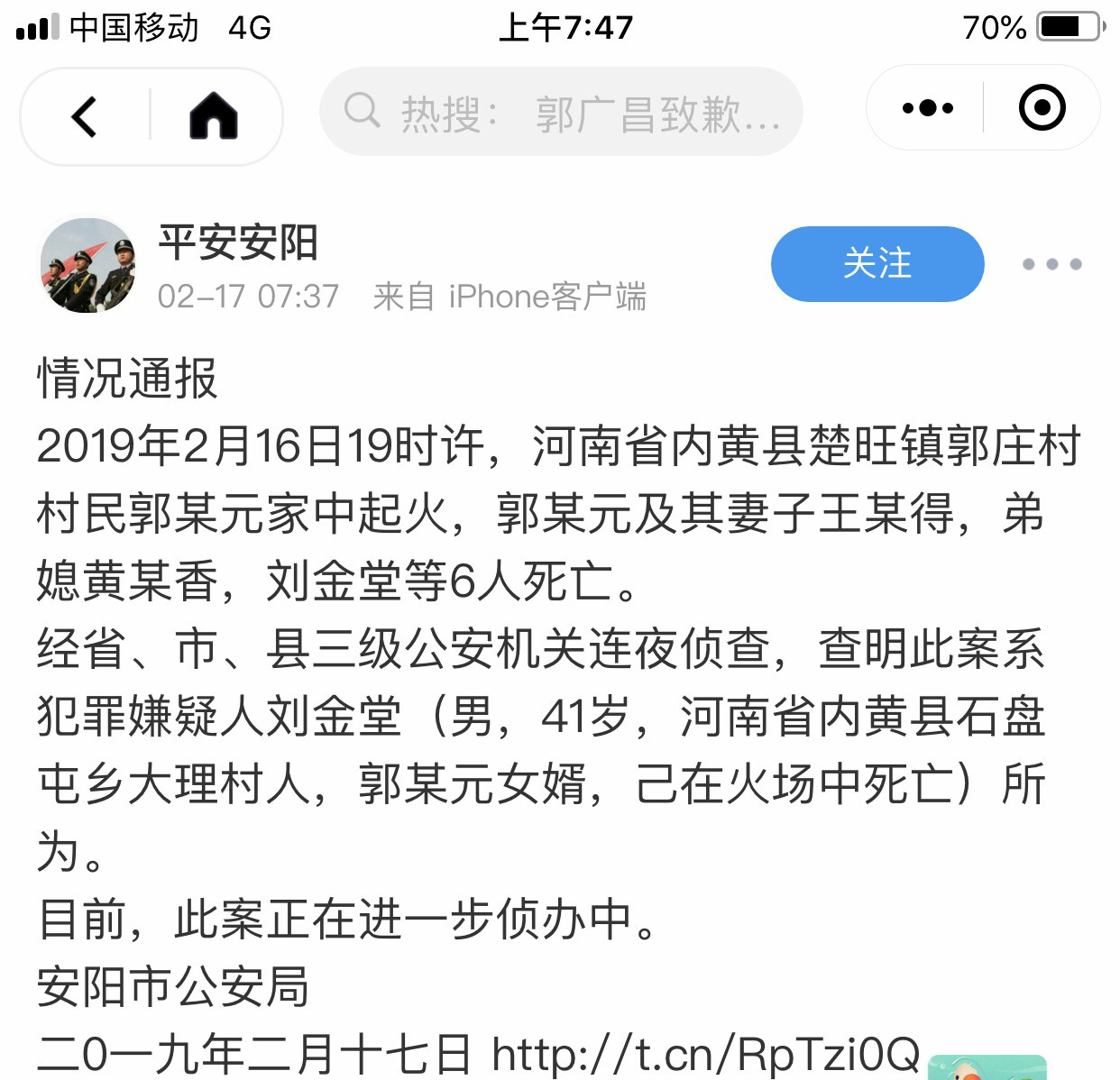Close the mini program with the circle button
1120x1080 pixels.
(1042, 108)
